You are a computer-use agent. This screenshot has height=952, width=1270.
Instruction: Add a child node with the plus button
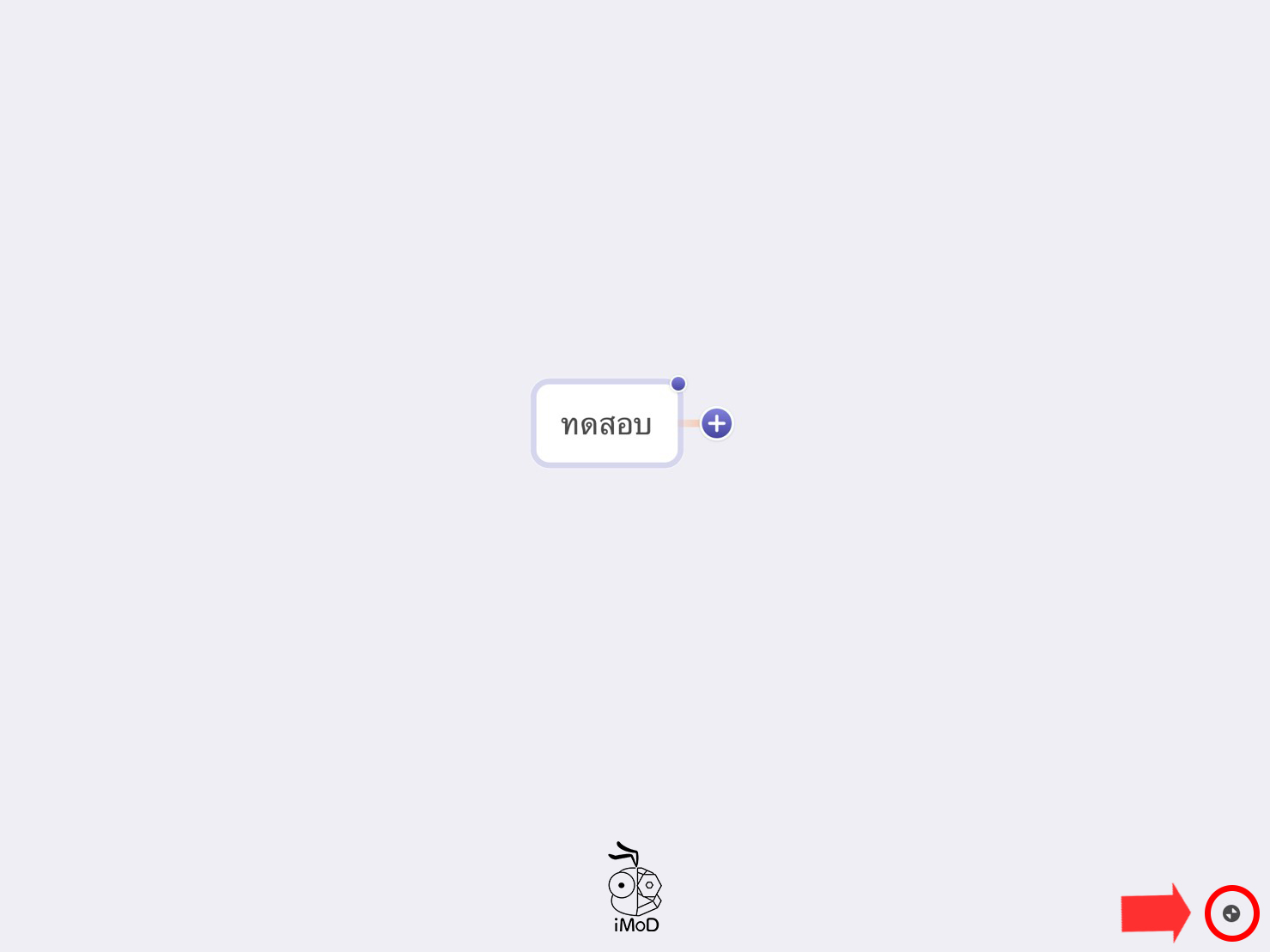tap(717, 423)
